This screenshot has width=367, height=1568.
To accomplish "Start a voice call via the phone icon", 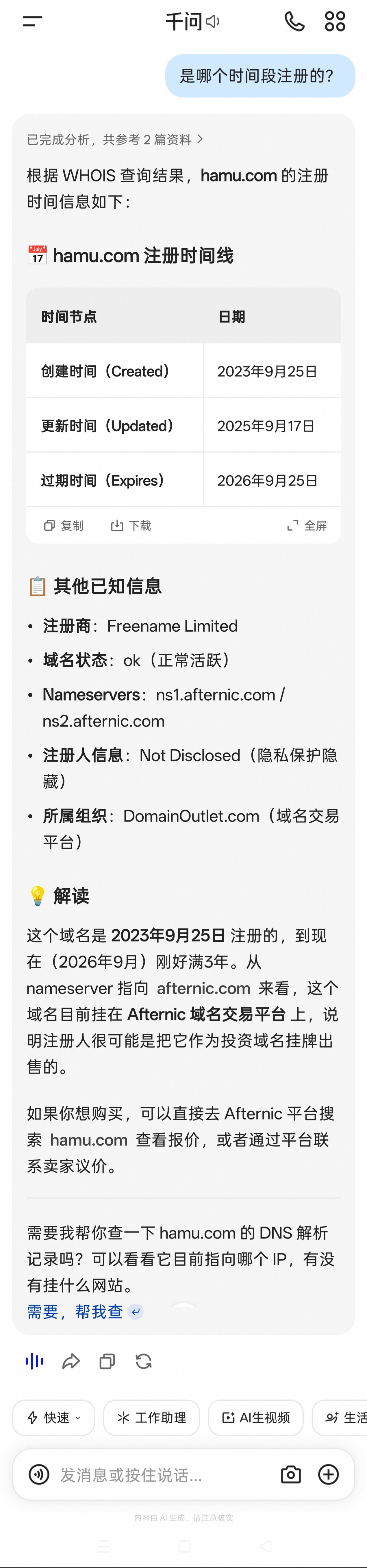I will coord(294,21).
